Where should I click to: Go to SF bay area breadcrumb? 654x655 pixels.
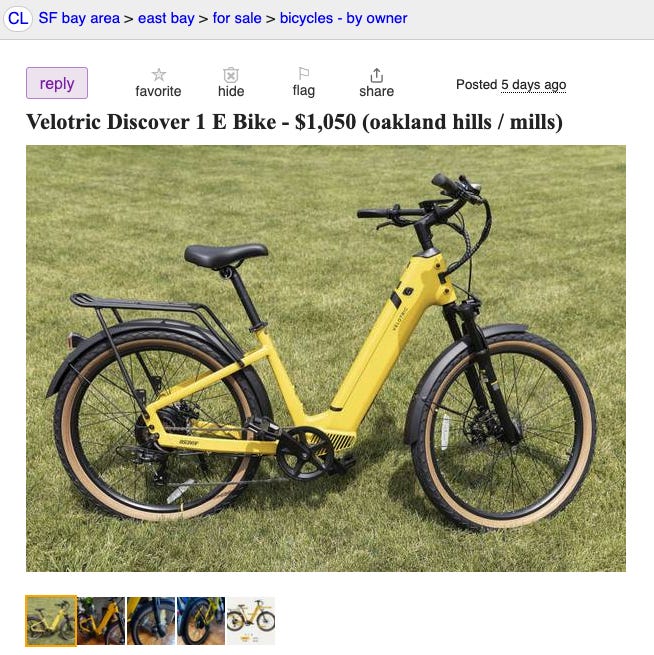[79, 18]
